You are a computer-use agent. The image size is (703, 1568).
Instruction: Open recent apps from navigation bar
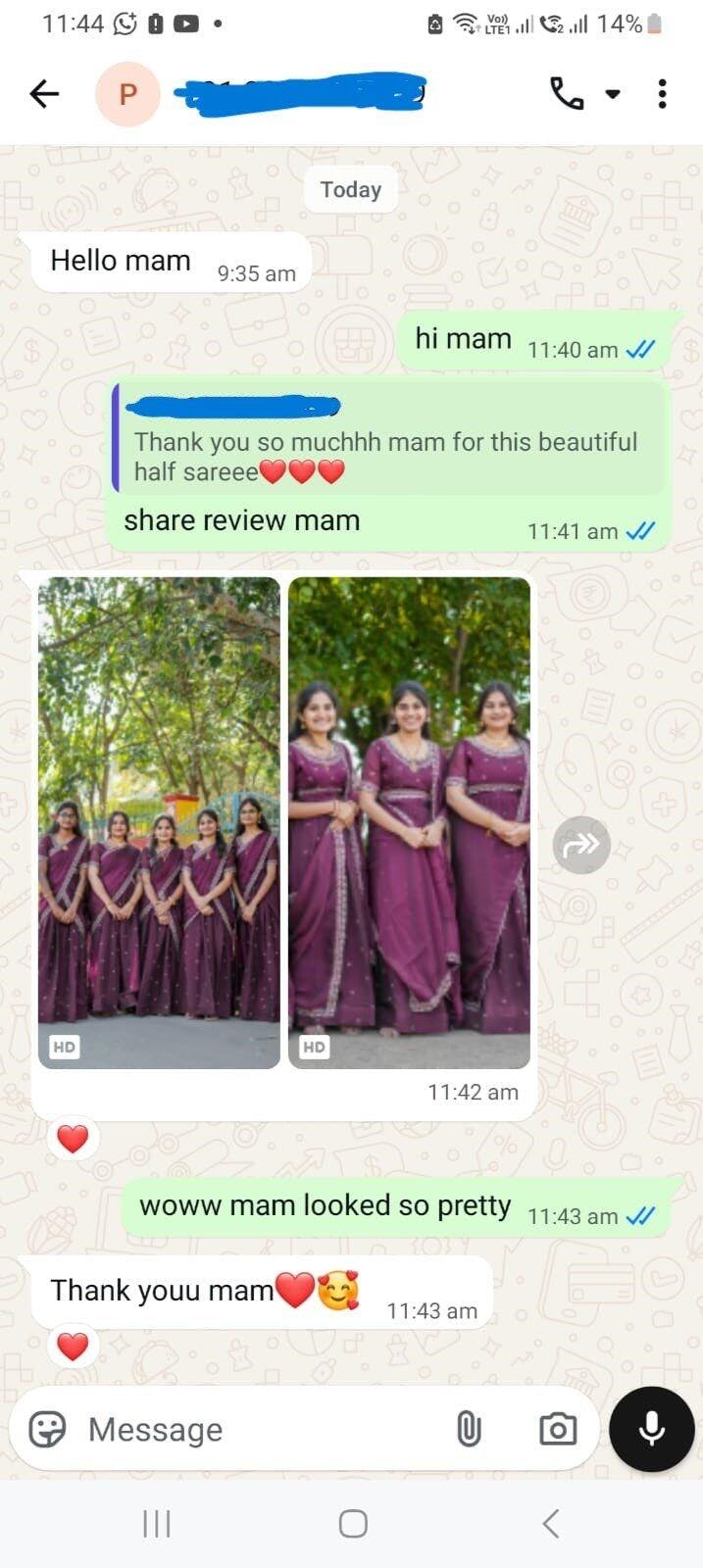[157, 1524]
